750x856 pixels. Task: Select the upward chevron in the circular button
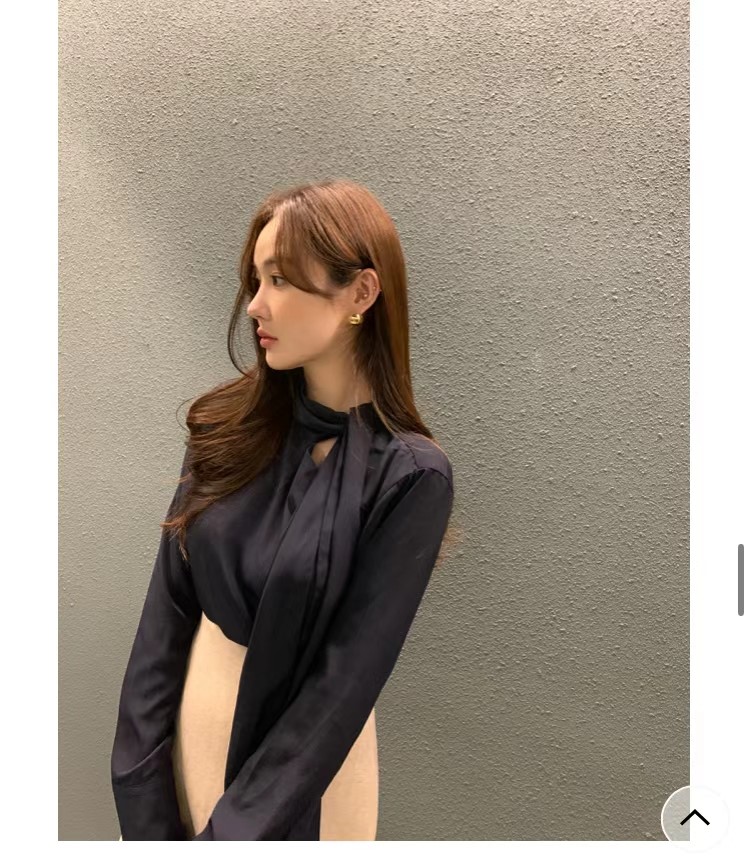tap(695, 817)
